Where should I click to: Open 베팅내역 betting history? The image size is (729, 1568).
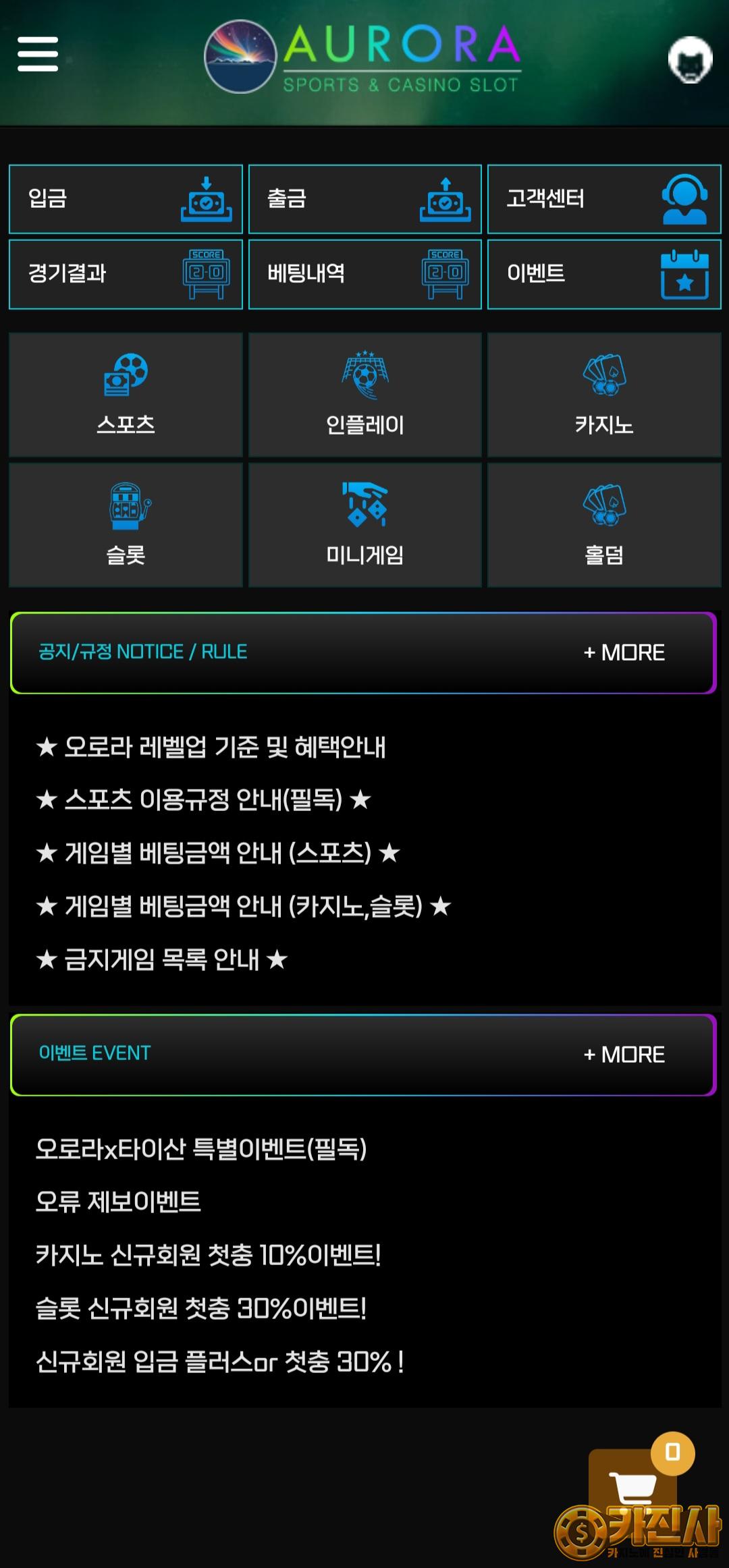point(364,274)
